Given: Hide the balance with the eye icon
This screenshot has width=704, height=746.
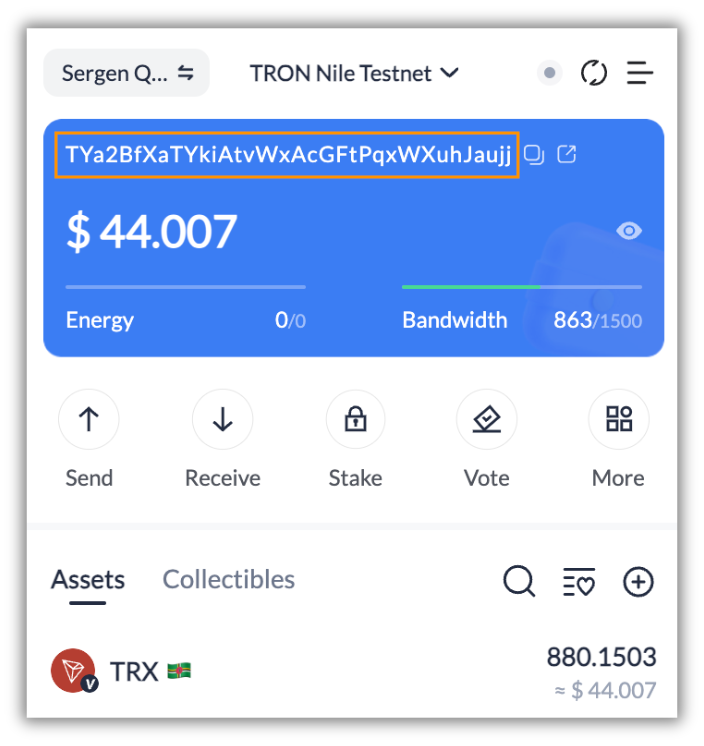Looking at the screenshot, I should point(629,231).
